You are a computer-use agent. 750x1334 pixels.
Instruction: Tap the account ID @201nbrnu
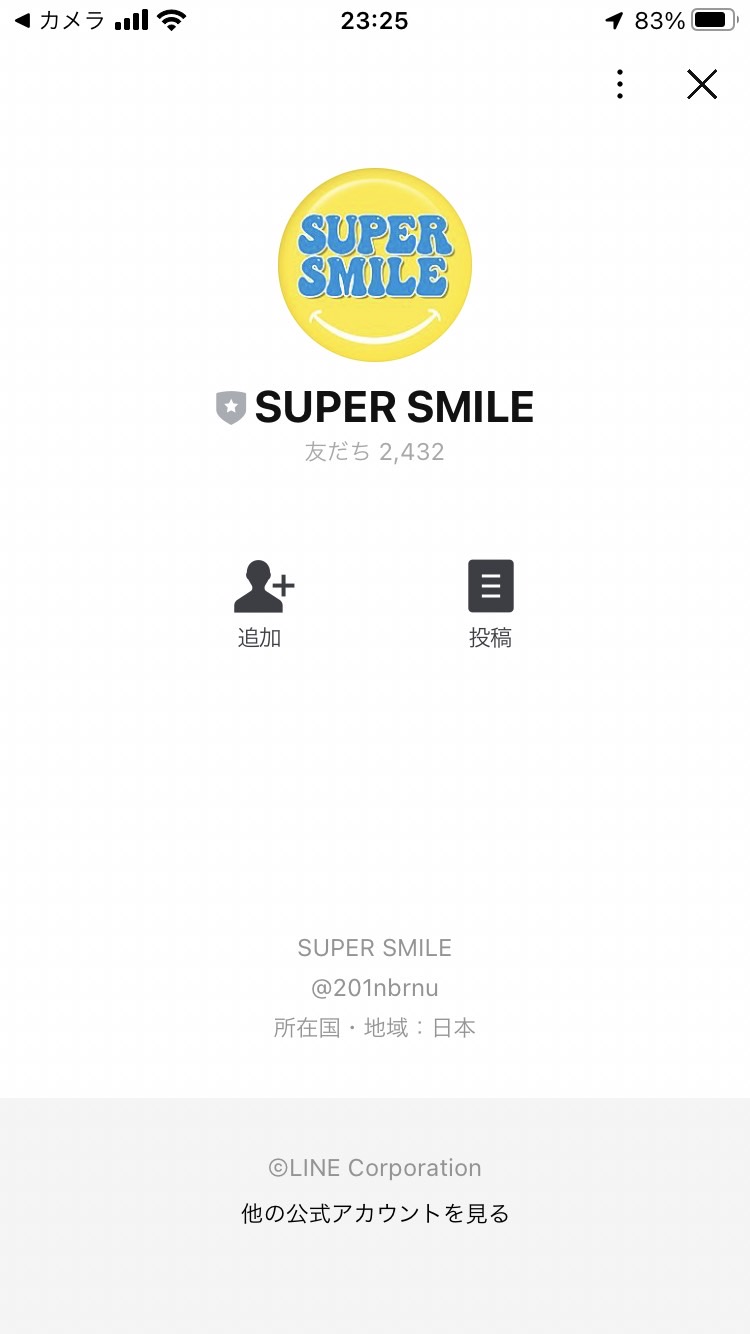click(x=375, y=987)
